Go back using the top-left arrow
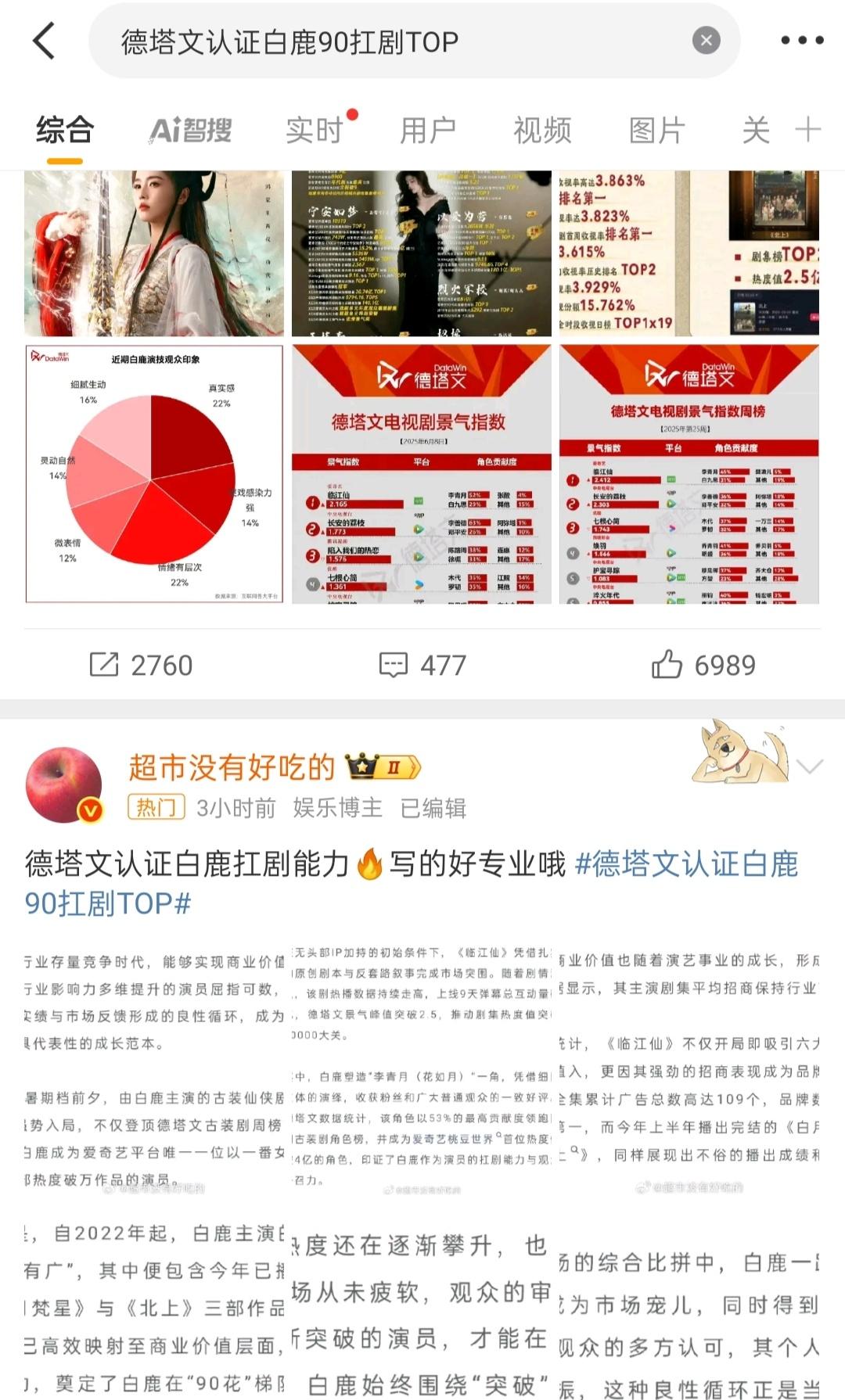 point(45,41)
